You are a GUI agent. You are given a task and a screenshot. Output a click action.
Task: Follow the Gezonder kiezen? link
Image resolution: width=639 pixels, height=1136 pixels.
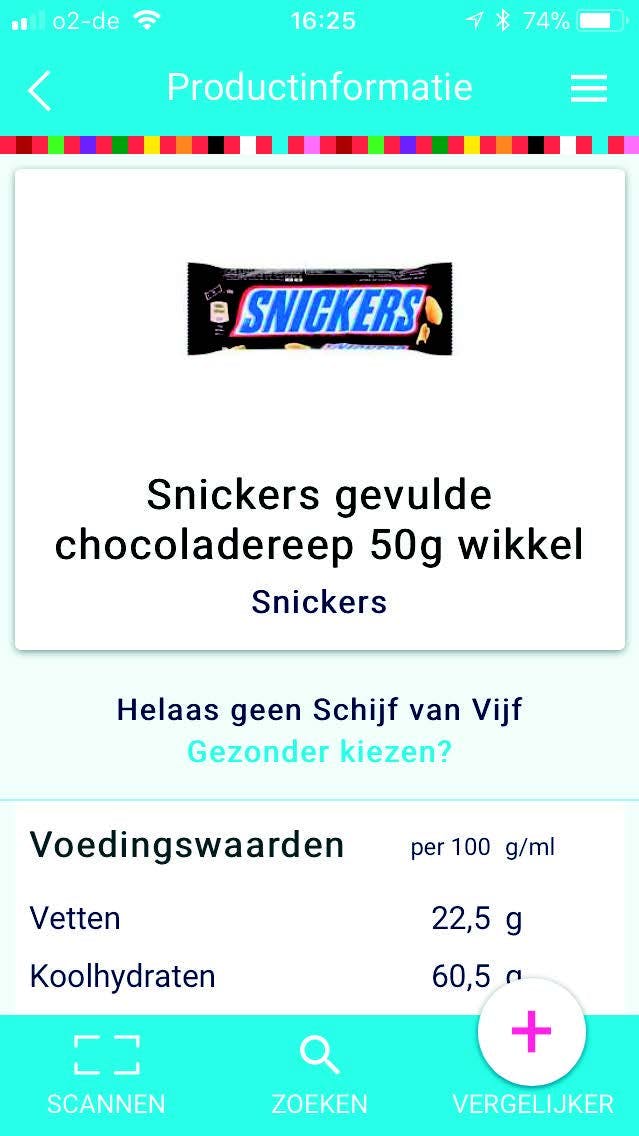coord(319,751)
